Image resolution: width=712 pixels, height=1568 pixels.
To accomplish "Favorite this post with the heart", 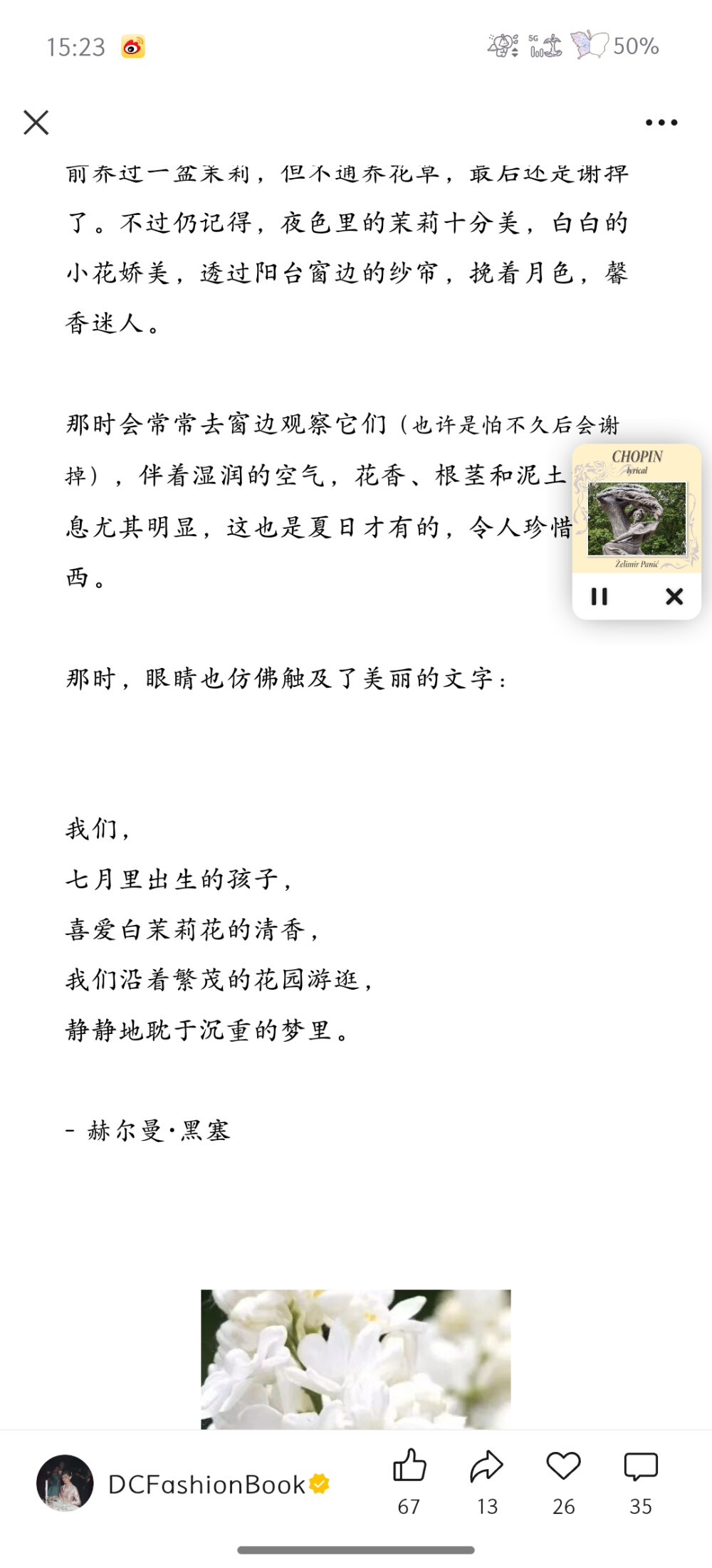I will click(x=563, y=1468).
